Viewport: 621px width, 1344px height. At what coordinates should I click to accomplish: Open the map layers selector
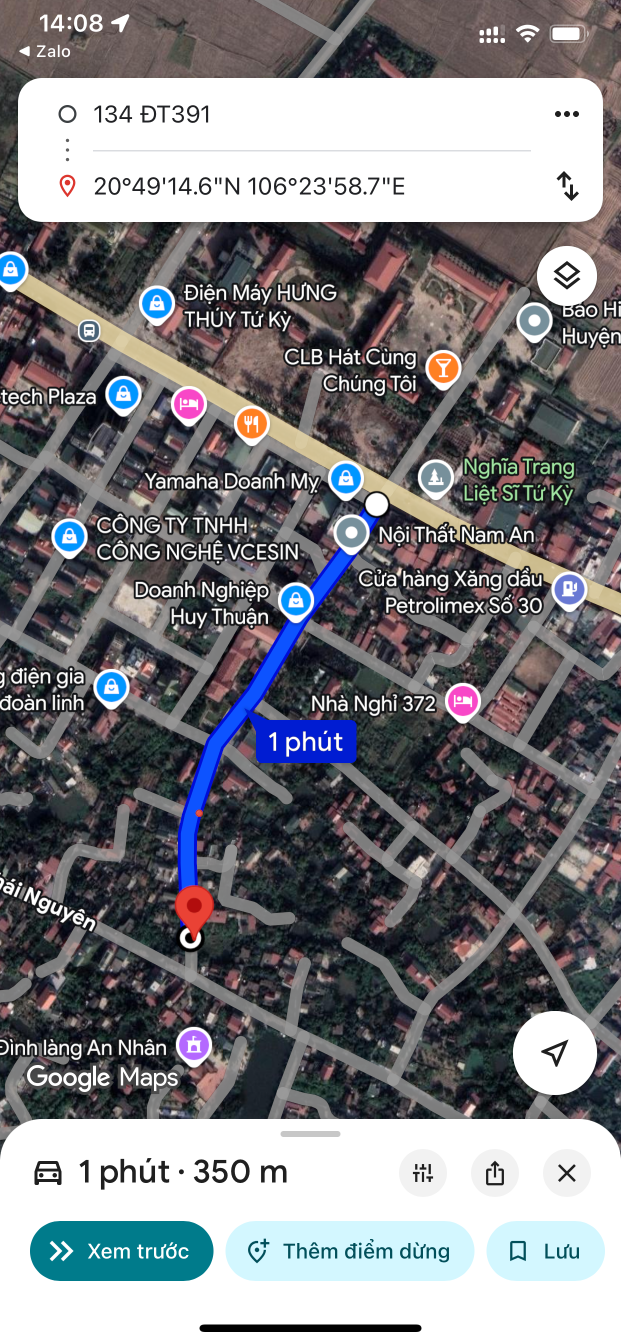tap(567, 275)
